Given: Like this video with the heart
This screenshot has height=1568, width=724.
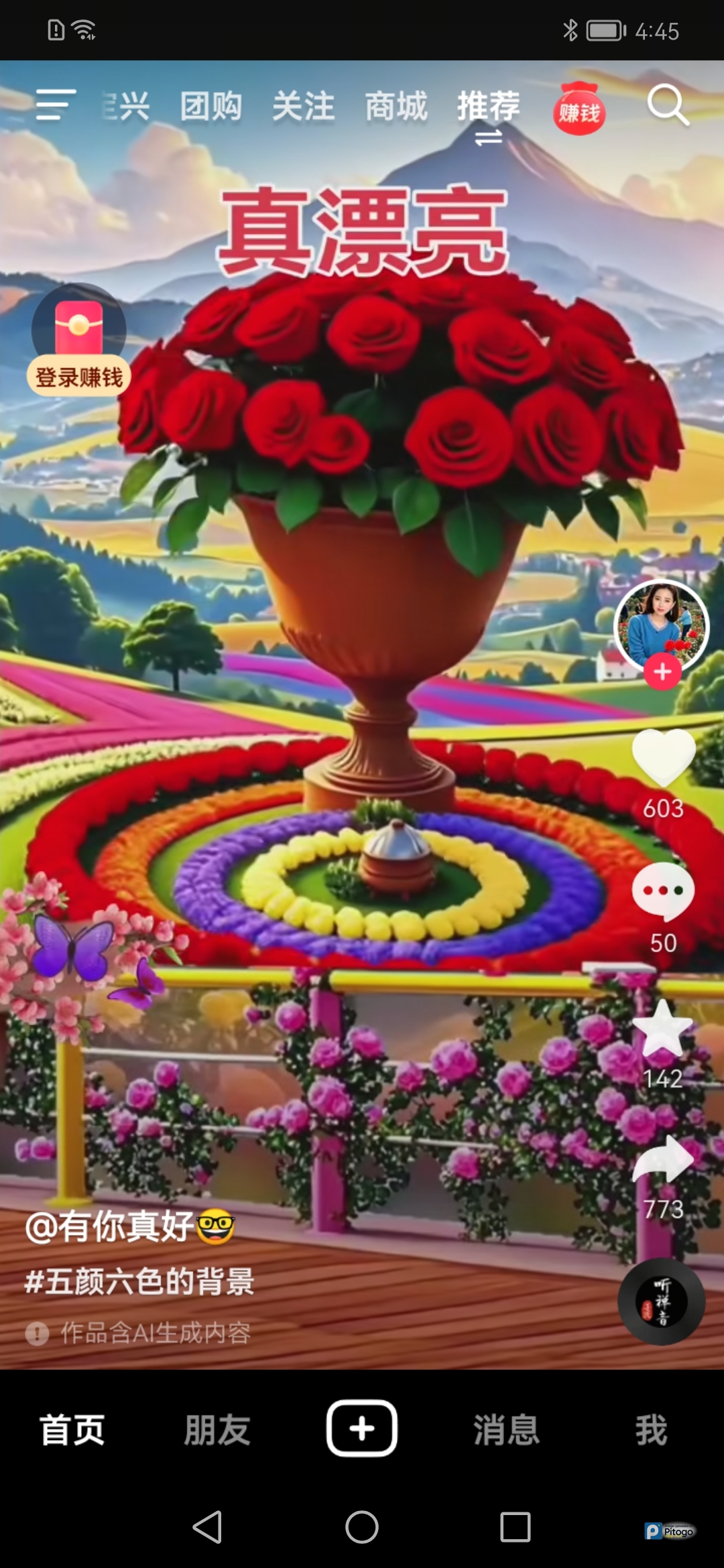Looking at the screenshot, I should (x=663, y=759).
